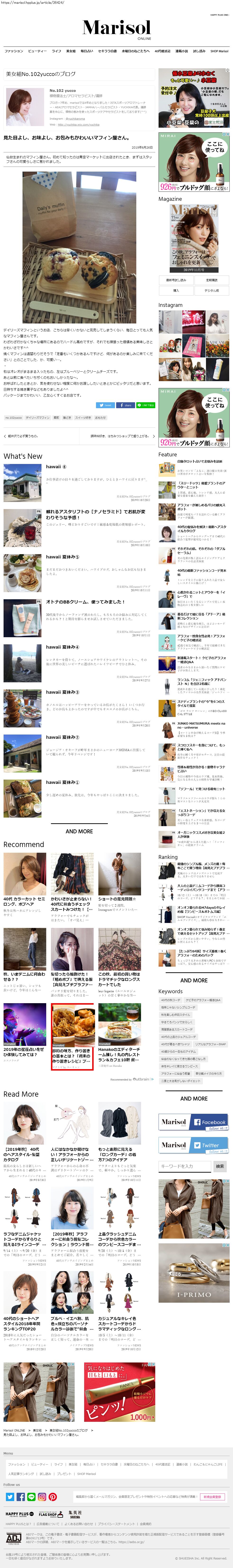The width and height of the screenshot is (233, 1568).
Task: Tap the スイーツ好き tag chip
Action: click(83, 417)
